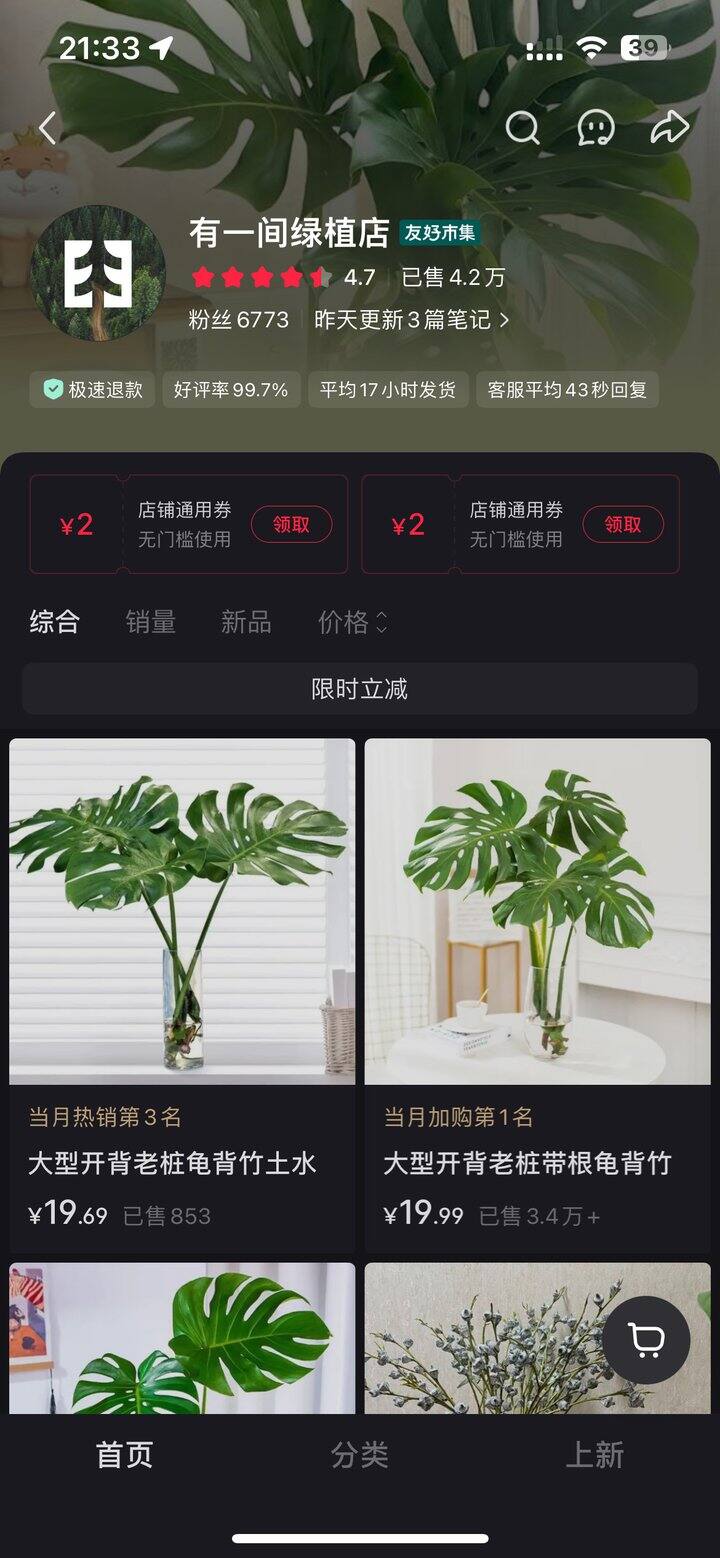Open the floating shopping cart
Image resolution: width=720 pixels, height=1558 pixels.
pyautogui.click(x=646, y=1340)
